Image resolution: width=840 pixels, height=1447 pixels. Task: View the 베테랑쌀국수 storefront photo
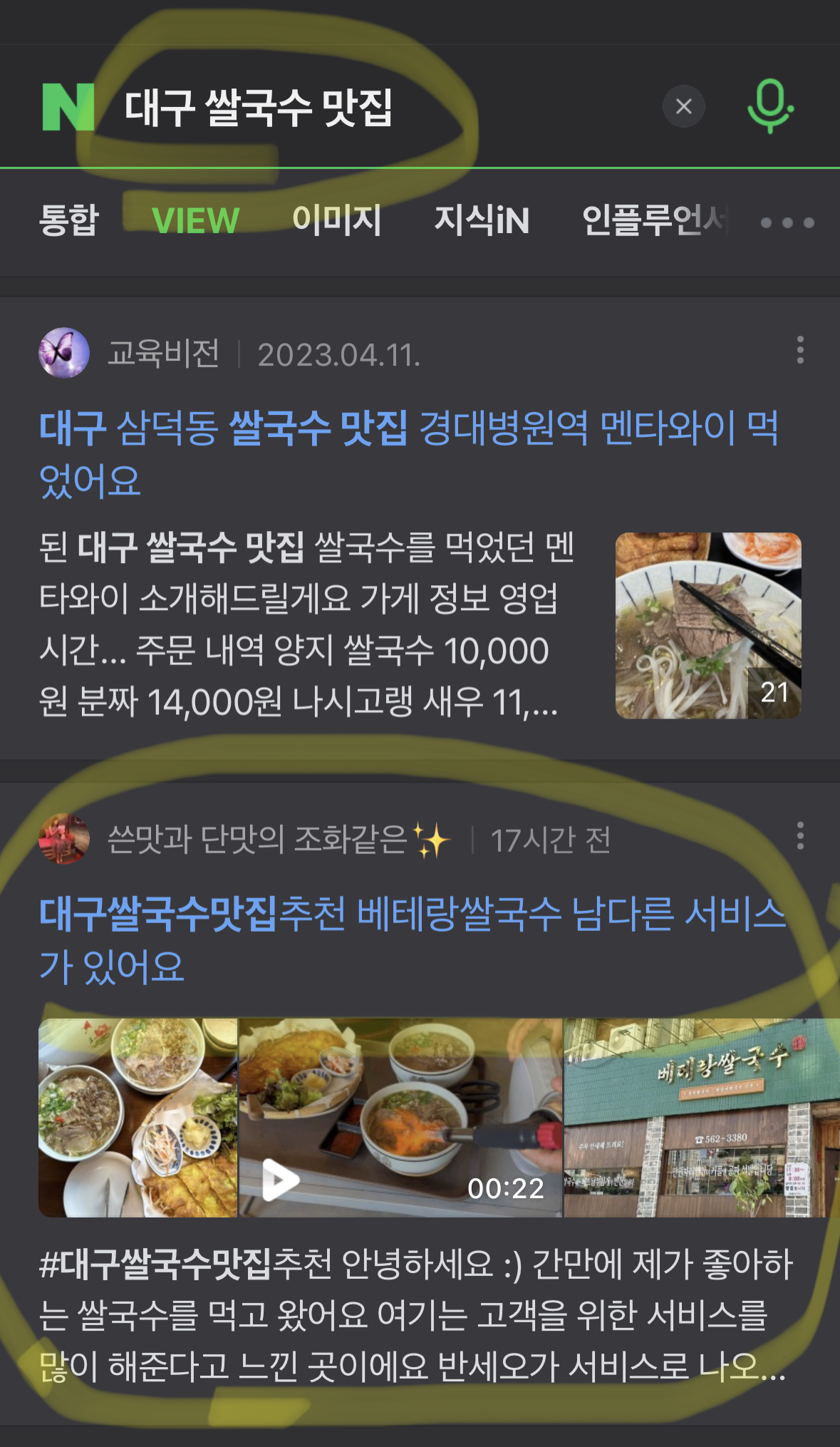click(701, 1118)
